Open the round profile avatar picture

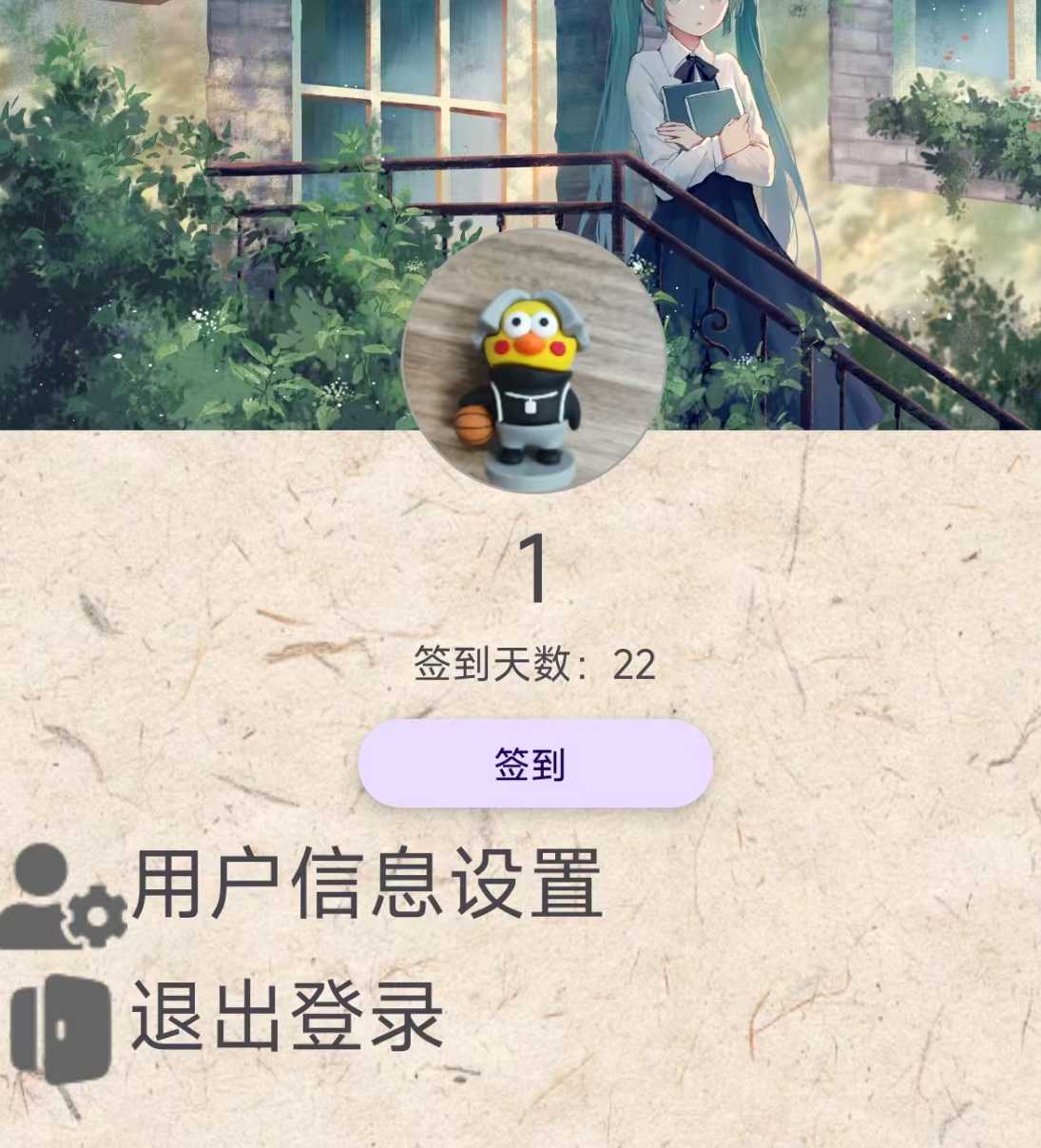tap(533, 360)
